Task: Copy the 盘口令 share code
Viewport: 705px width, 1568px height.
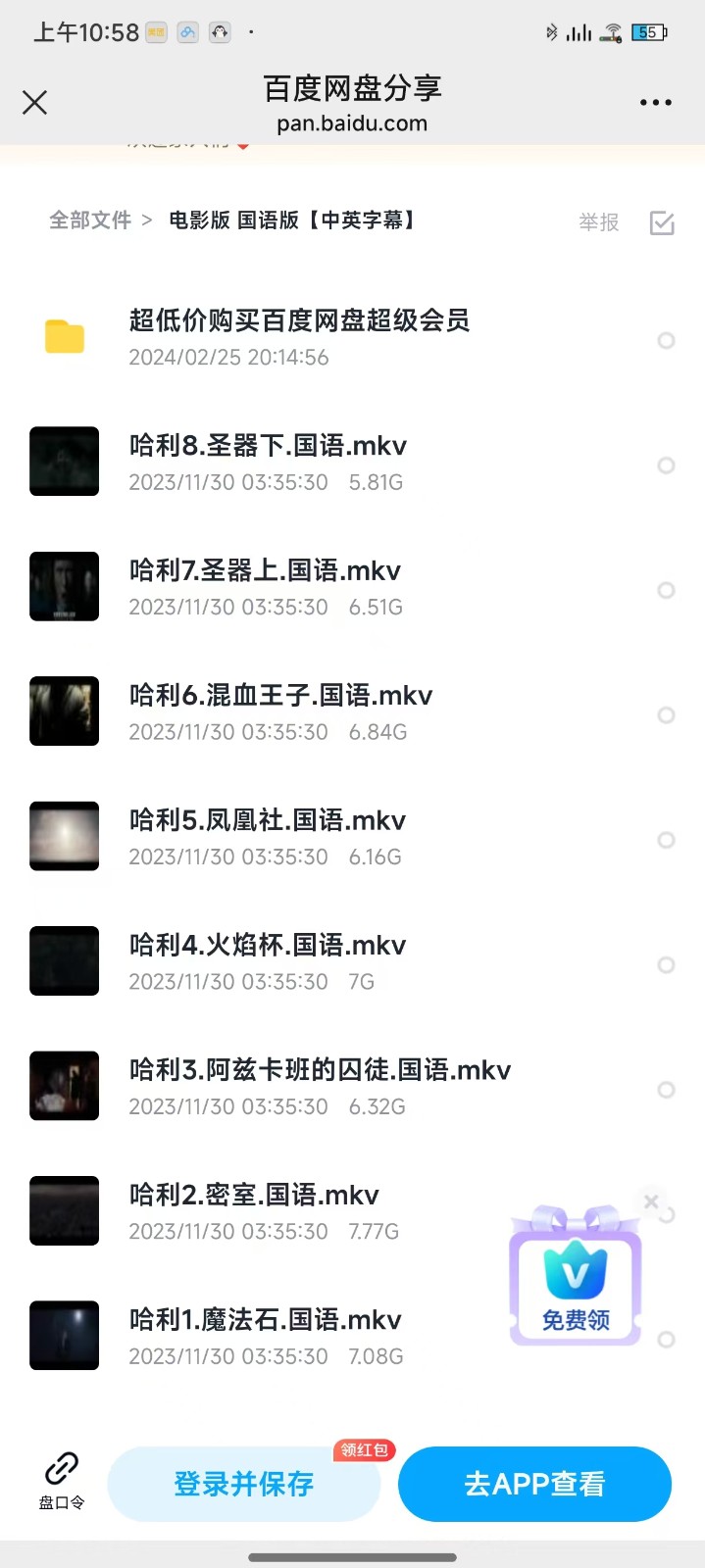Action: click(x=62, y=1480)
